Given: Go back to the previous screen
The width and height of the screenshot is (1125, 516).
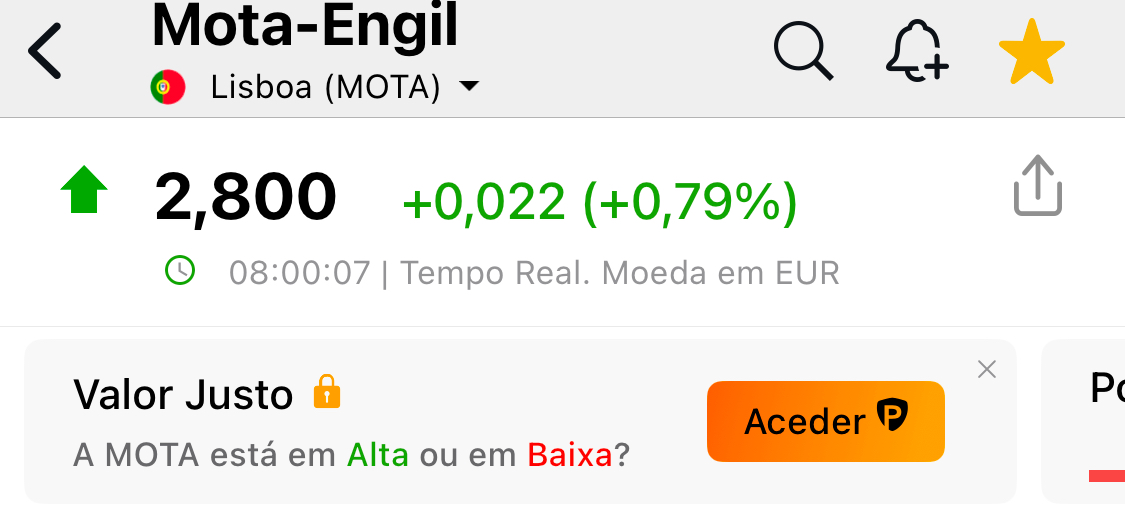Looking at the screenshot, I should (x=46, y=52).
